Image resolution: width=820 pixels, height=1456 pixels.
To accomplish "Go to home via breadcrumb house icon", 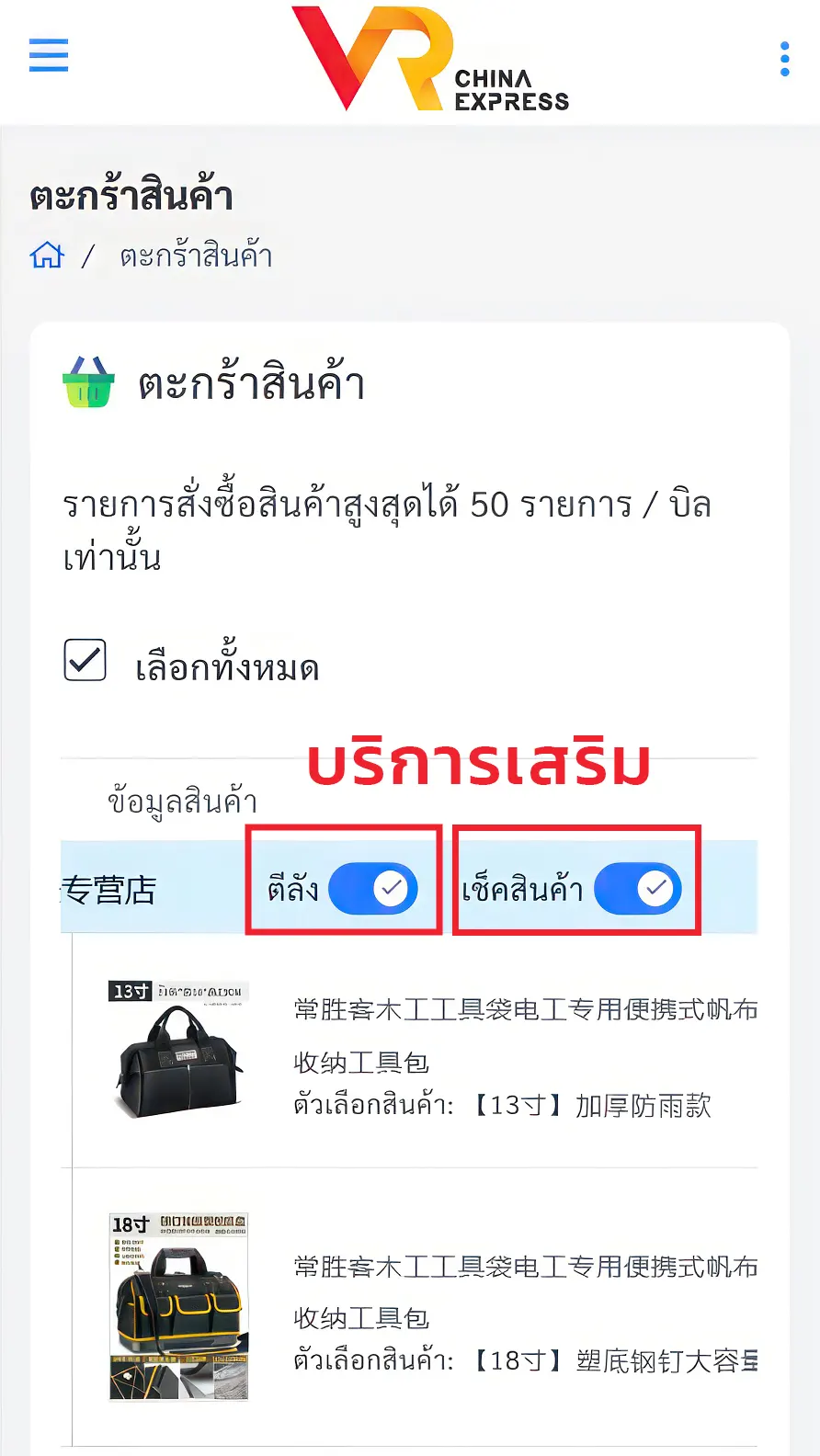I will pyautogui.click(x=48, y=255).
